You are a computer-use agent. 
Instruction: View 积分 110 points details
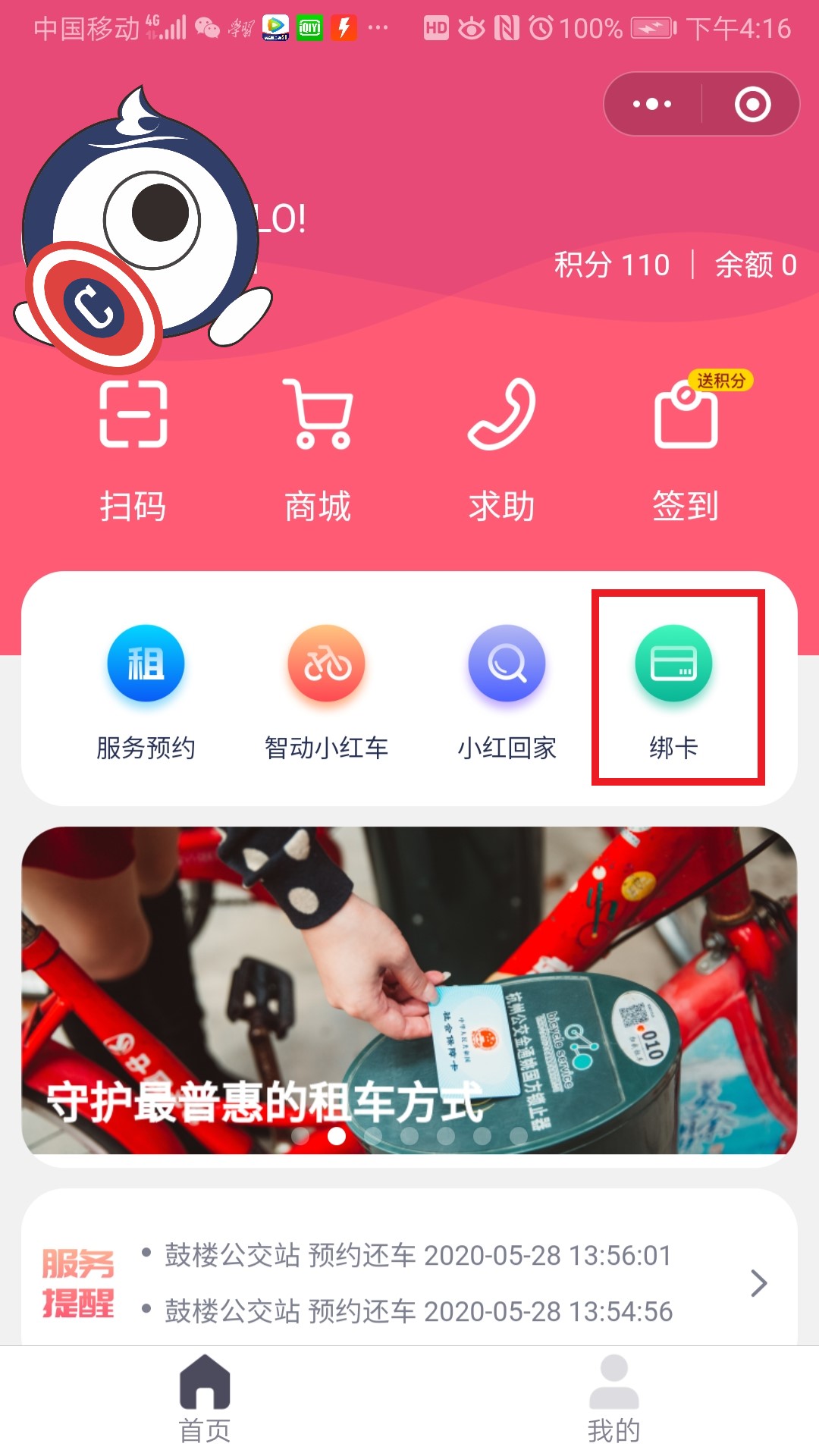(612, 265)
